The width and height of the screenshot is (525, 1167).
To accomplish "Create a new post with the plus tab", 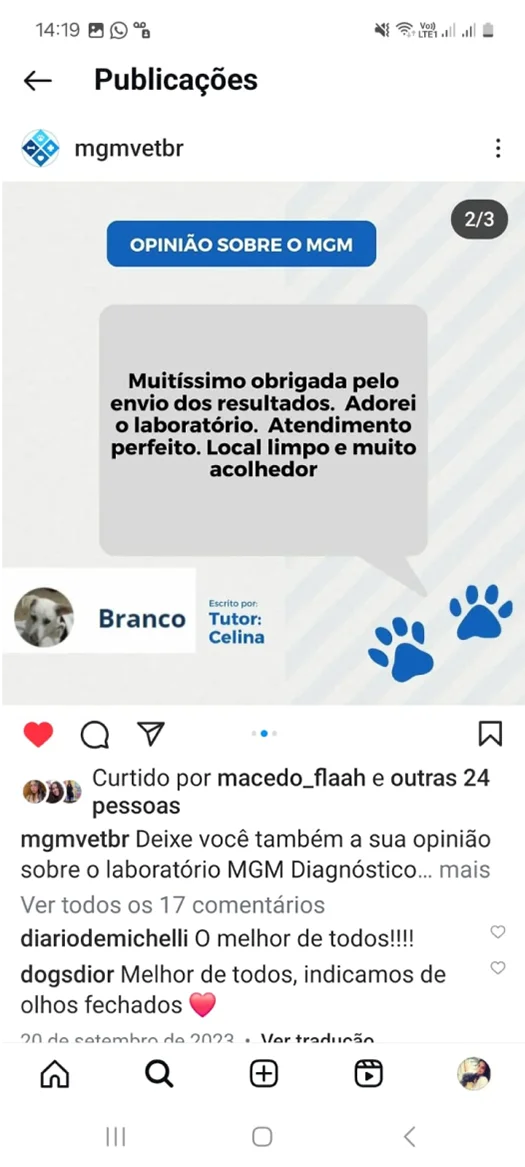I will click(264, 1074).
